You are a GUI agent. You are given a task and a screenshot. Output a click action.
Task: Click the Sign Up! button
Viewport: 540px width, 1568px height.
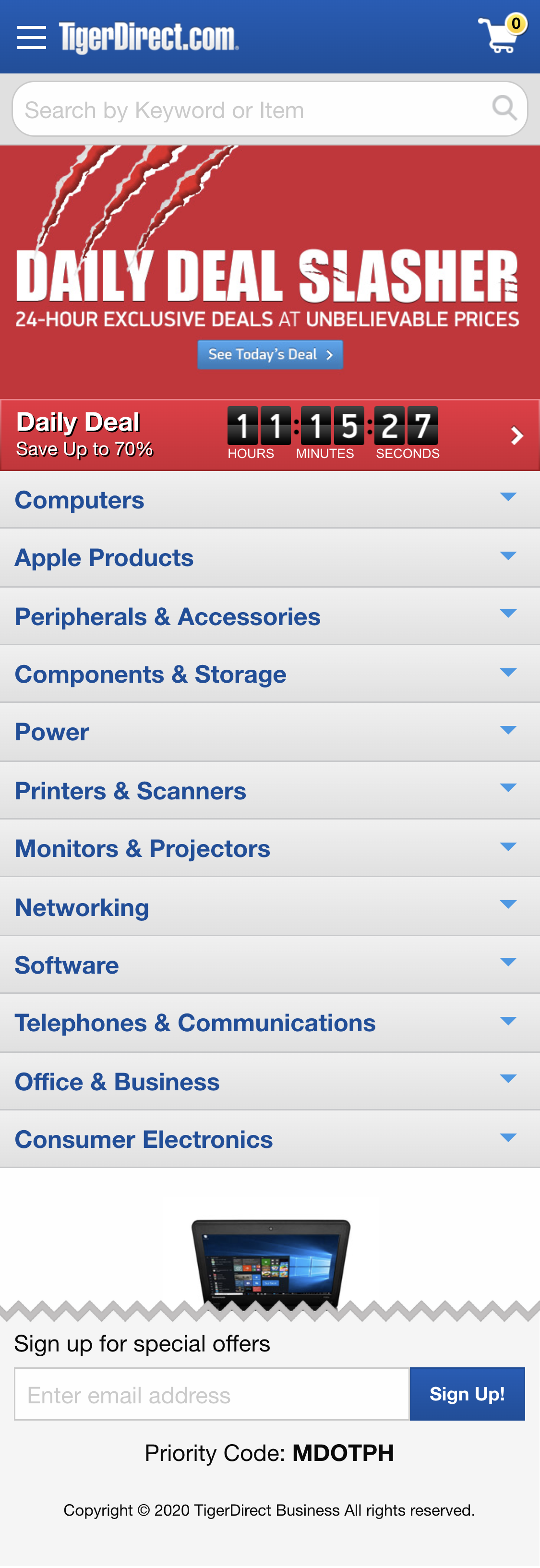[467, 1394]
